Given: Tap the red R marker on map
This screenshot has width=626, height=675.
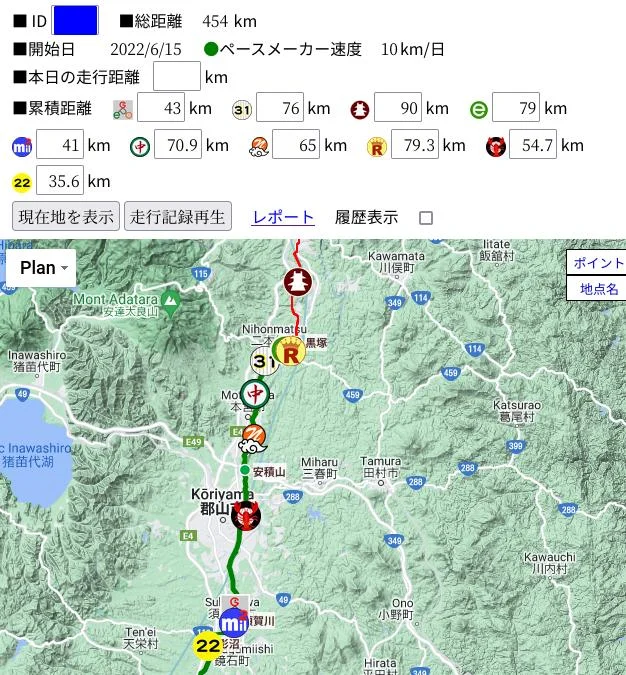Looking at the screenshot, I should coord(291,351).
